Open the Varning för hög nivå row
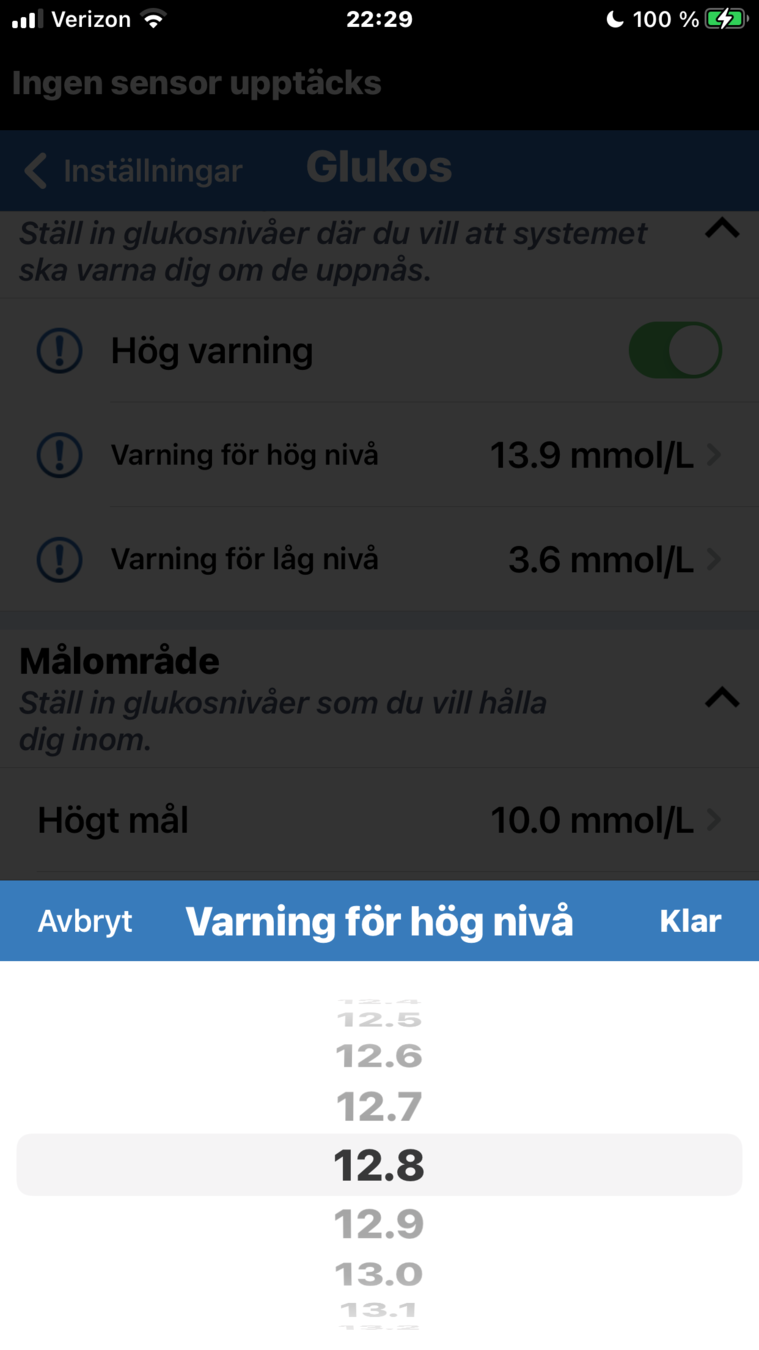This screenshot has height=1350, width=759. [379, 456]
